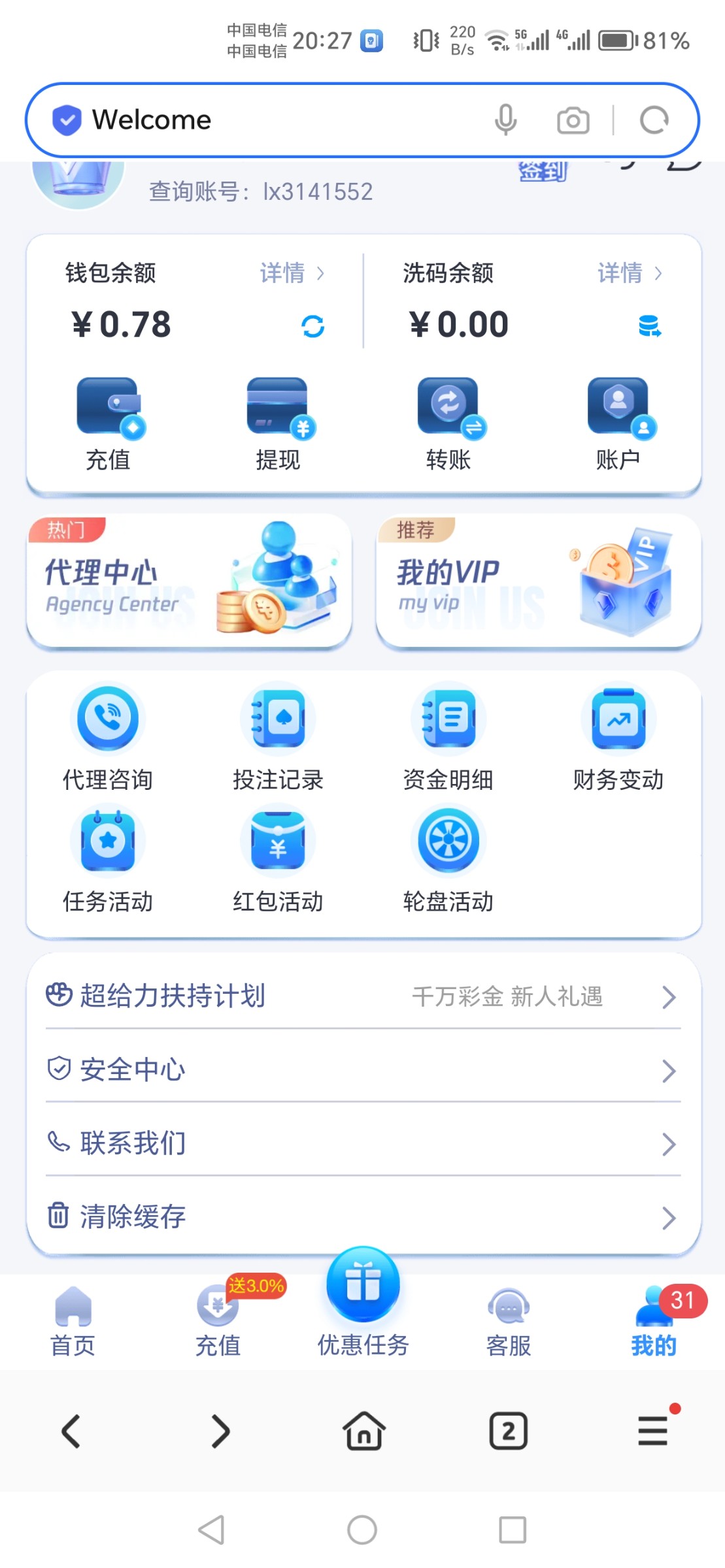This screenshot has width=725, height=1568.
Task: Expand 钱包余额 详情 details
Action: click(x=291, y=274)
